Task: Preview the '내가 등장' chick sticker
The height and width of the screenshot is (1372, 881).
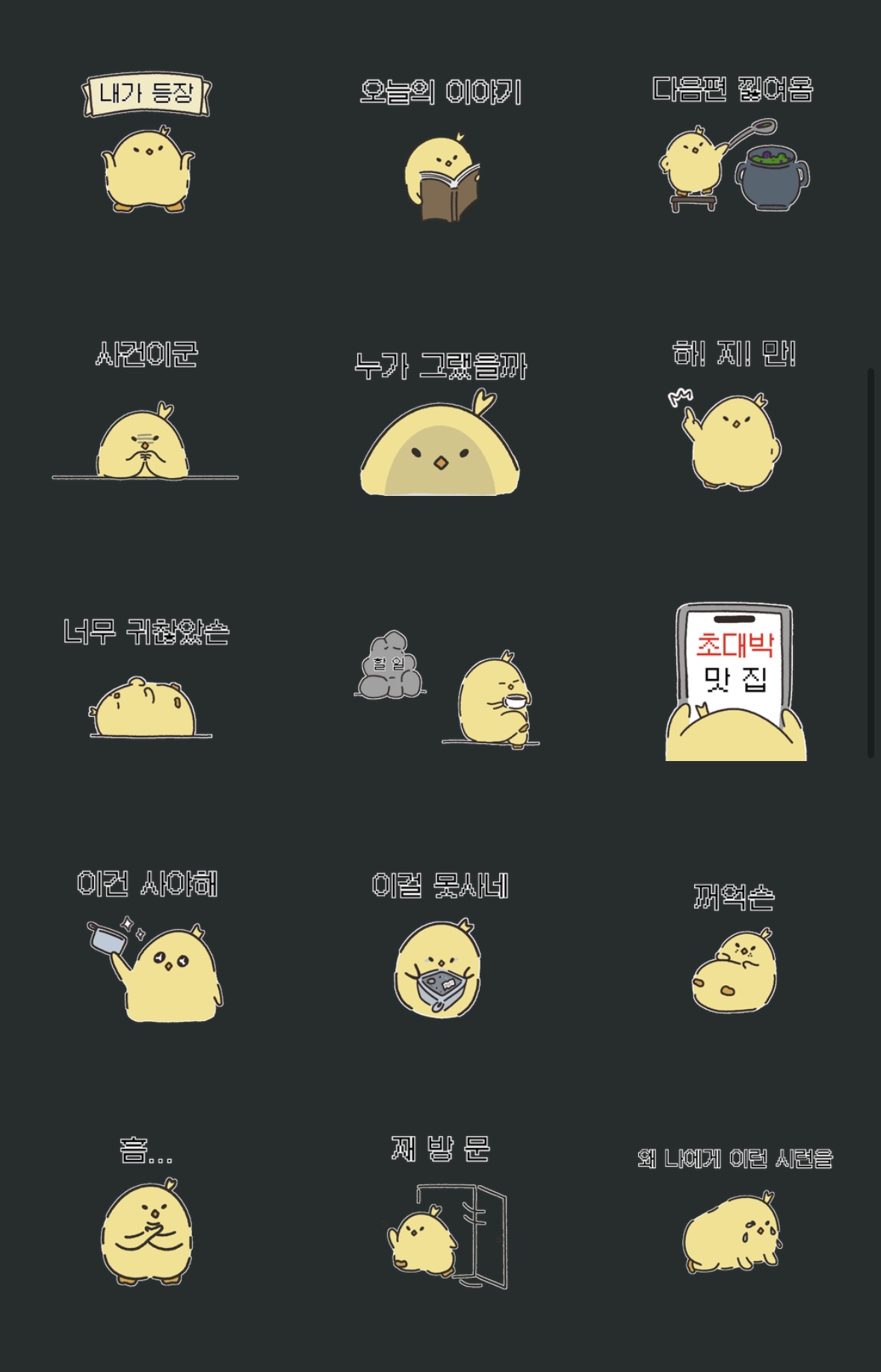Action: point(146,143)
